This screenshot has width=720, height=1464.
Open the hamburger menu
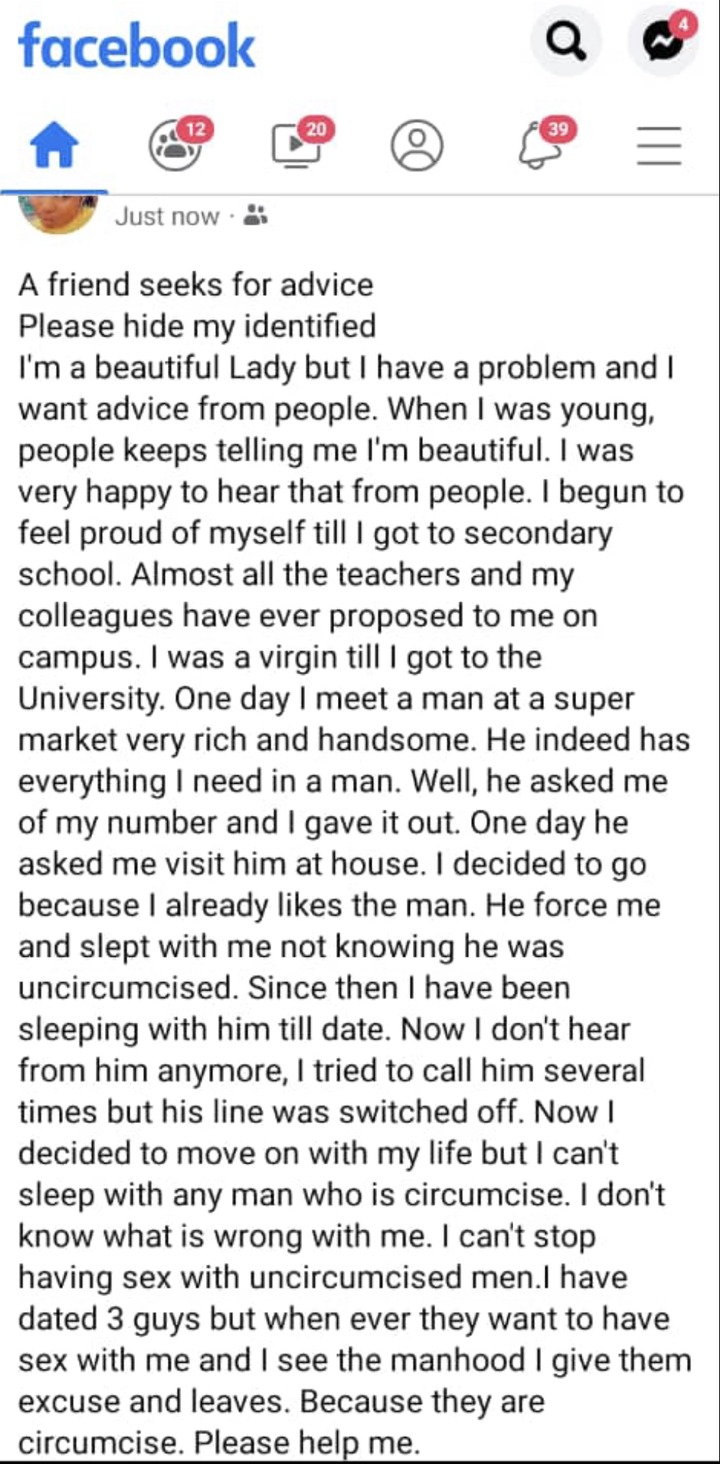point(659,146)
